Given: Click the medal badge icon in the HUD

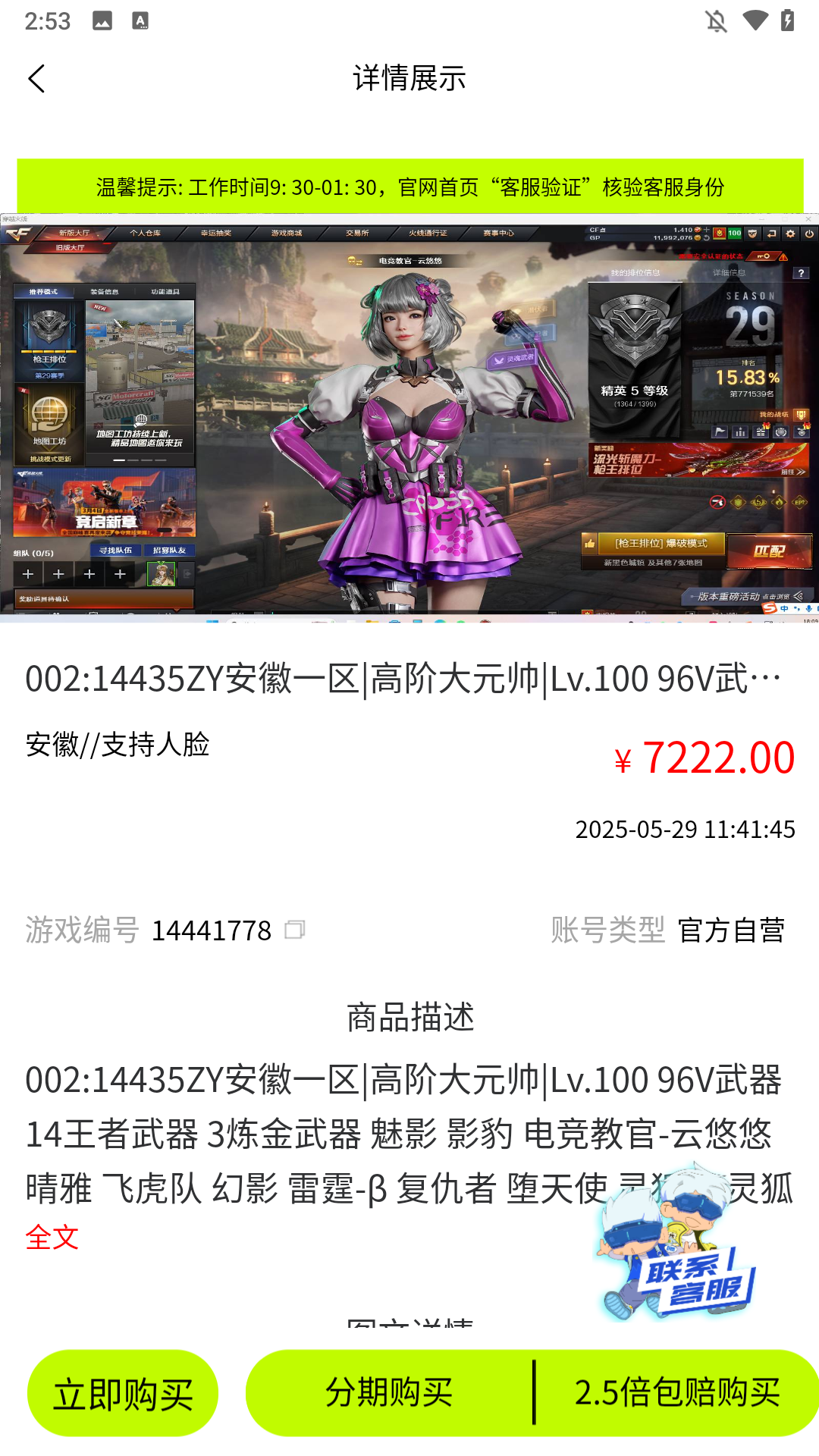Looking at the screenshot, I should (x=801, y=431).
